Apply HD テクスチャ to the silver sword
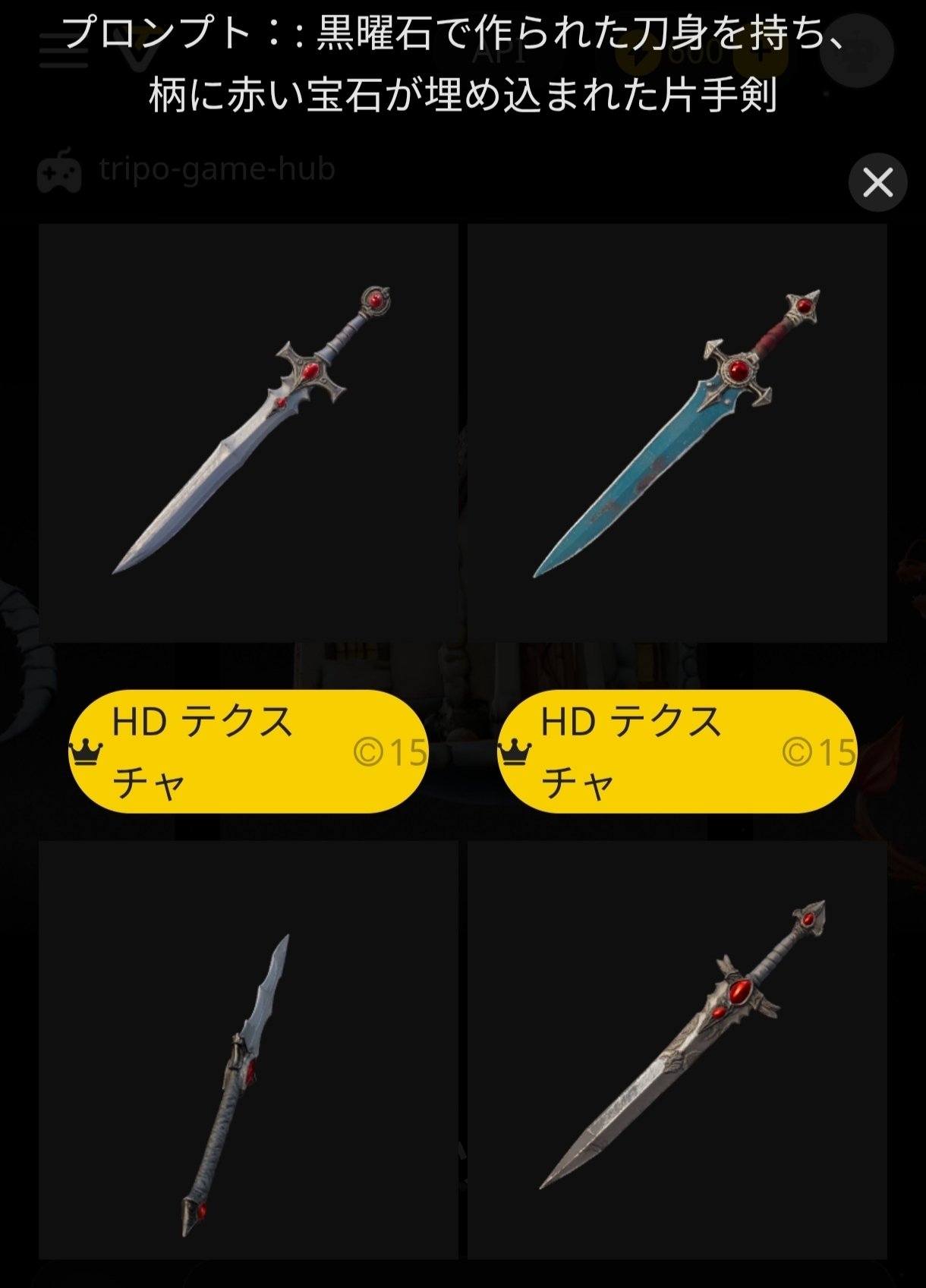 pos(248,751)
